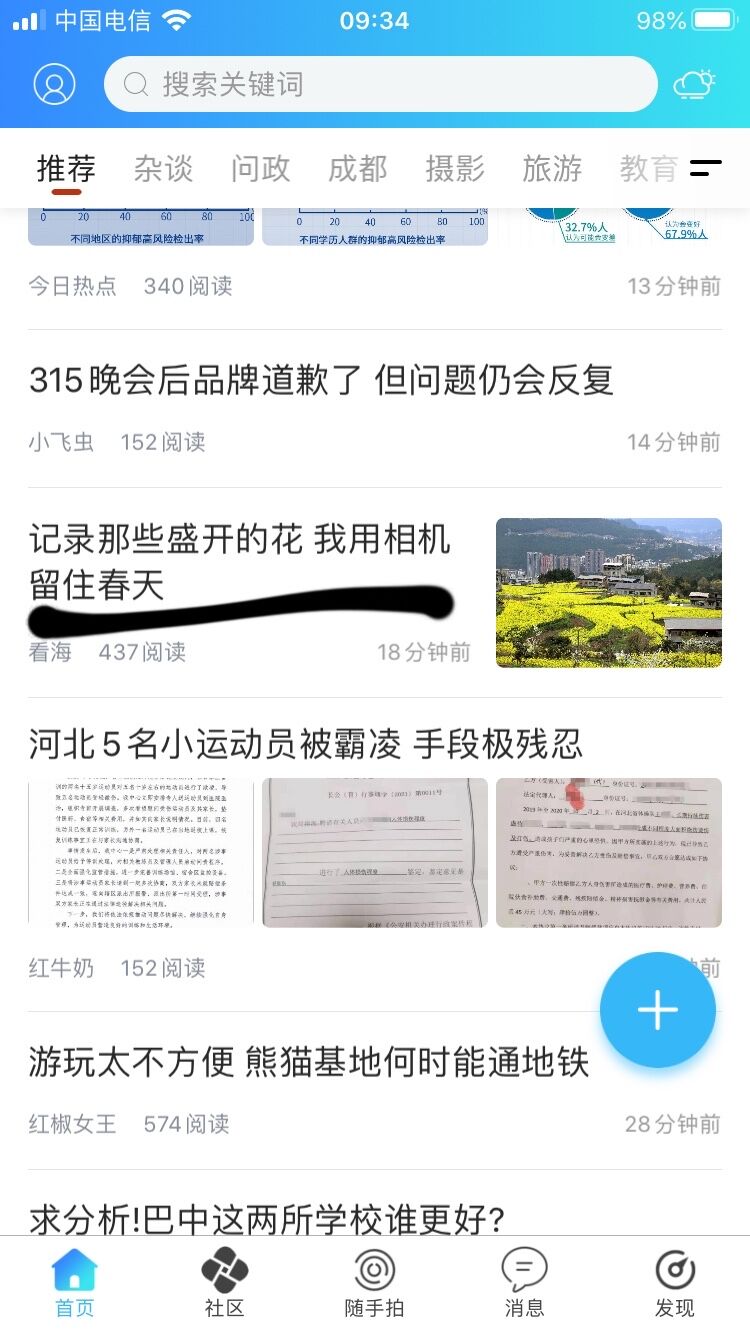
Task: Tap the blue plus floating button
Action: tap(657, 1010)
